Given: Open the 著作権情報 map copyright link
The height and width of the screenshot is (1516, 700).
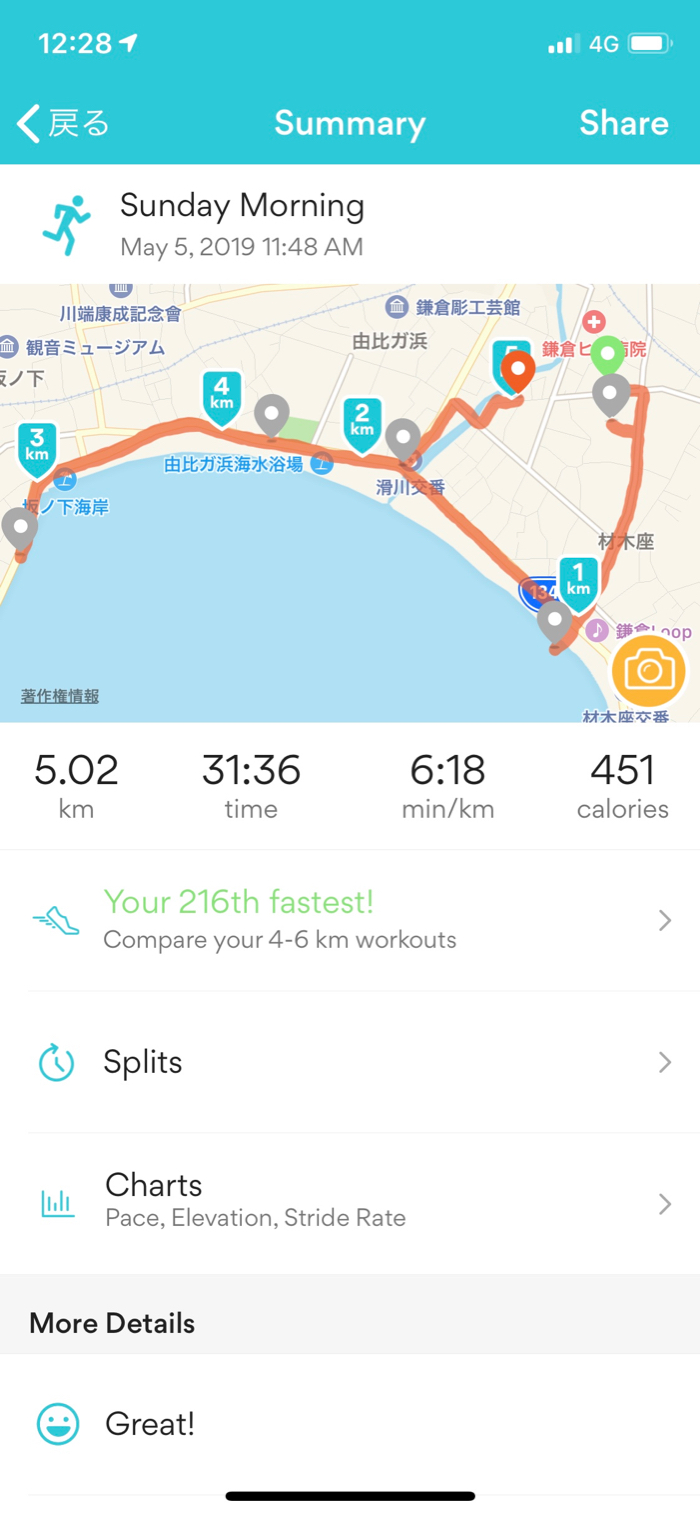Looking at the screenshot, I should click(x=60, y=697).
